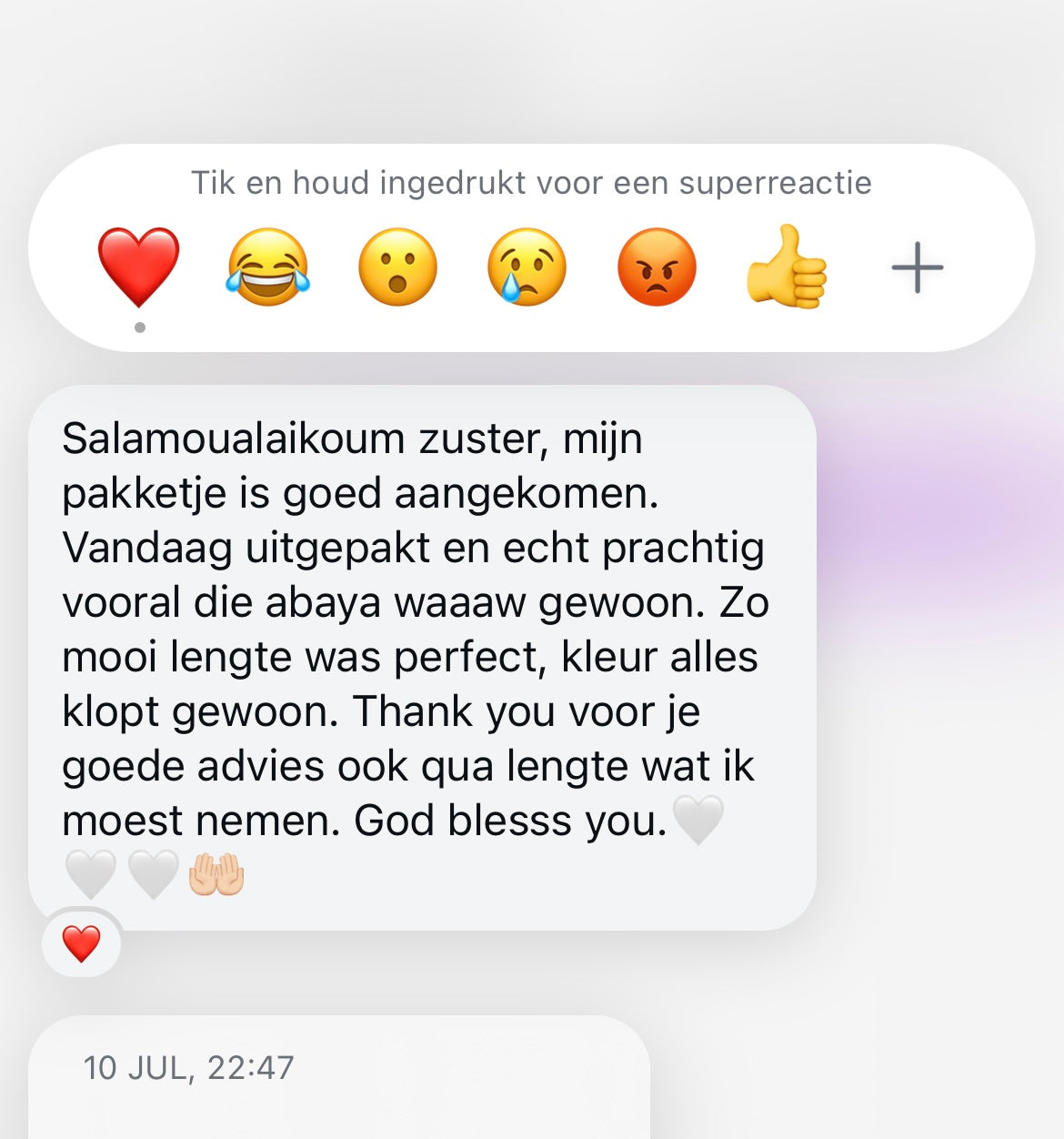React with the laughing tears emoji
The height and width of the screenshot is (1139, 1064).
[x=268, y=267]
